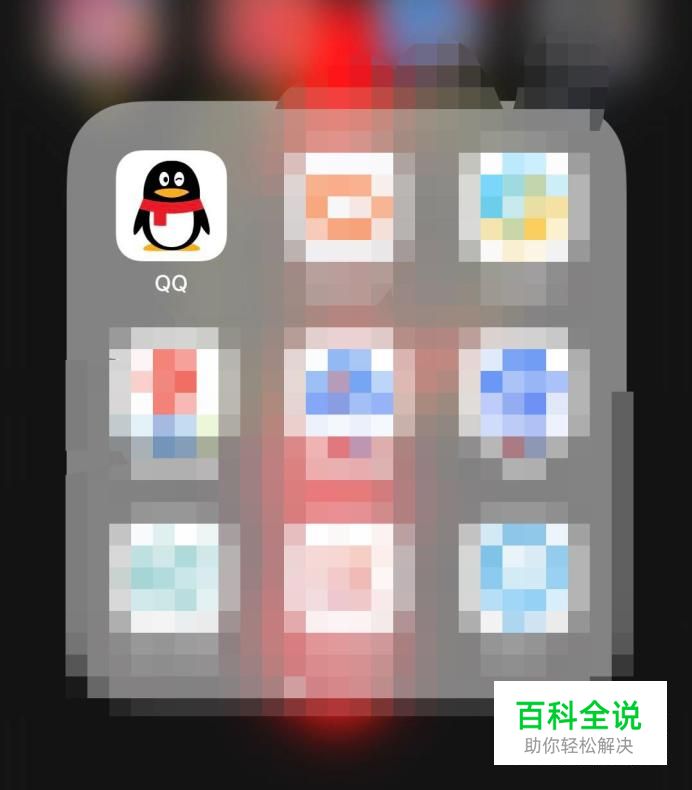Open the QQ app

coord(171,206)
